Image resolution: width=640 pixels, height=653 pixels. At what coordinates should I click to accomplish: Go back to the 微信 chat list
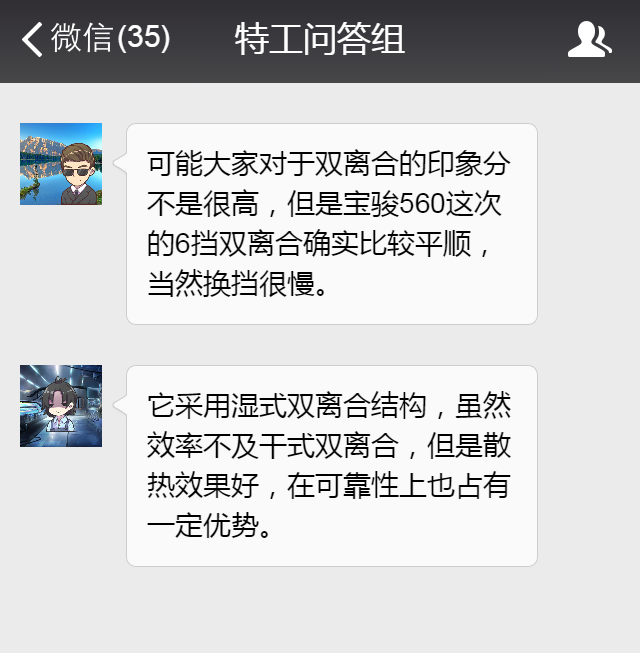(94, 40)
